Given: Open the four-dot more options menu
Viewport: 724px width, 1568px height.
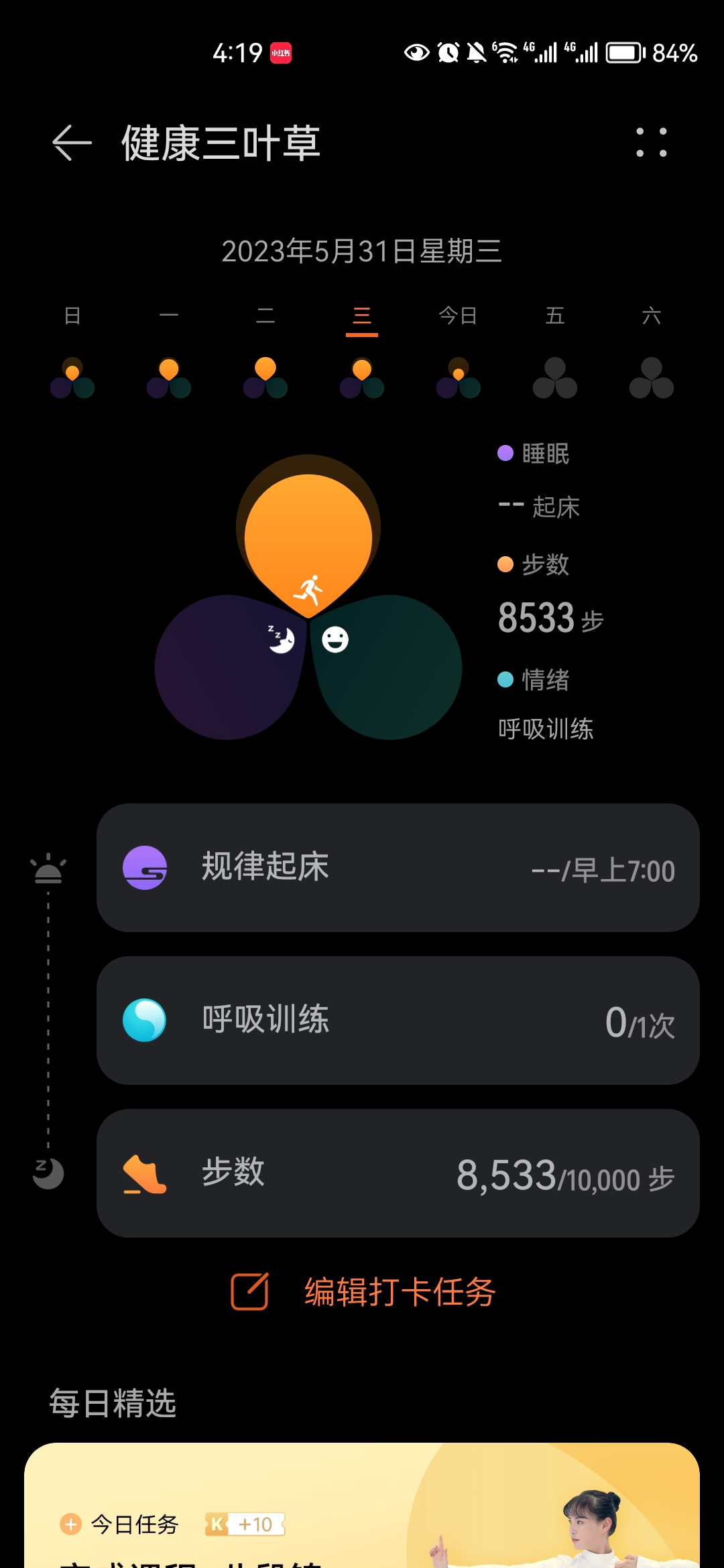Looking at the screenshot, I should [651, 143].
